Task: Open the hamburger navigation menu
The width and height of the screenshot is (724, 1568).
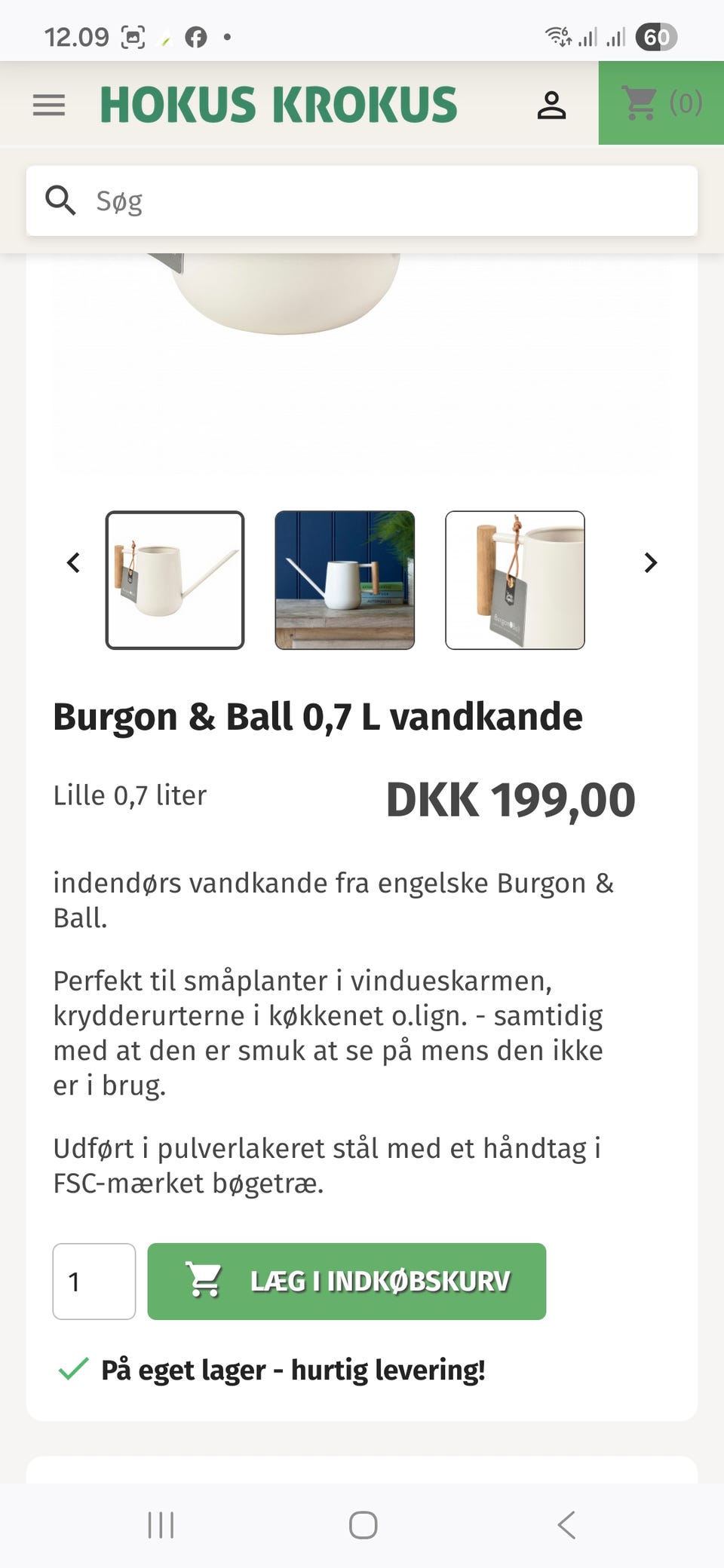Action: click(x=49, y=104)
